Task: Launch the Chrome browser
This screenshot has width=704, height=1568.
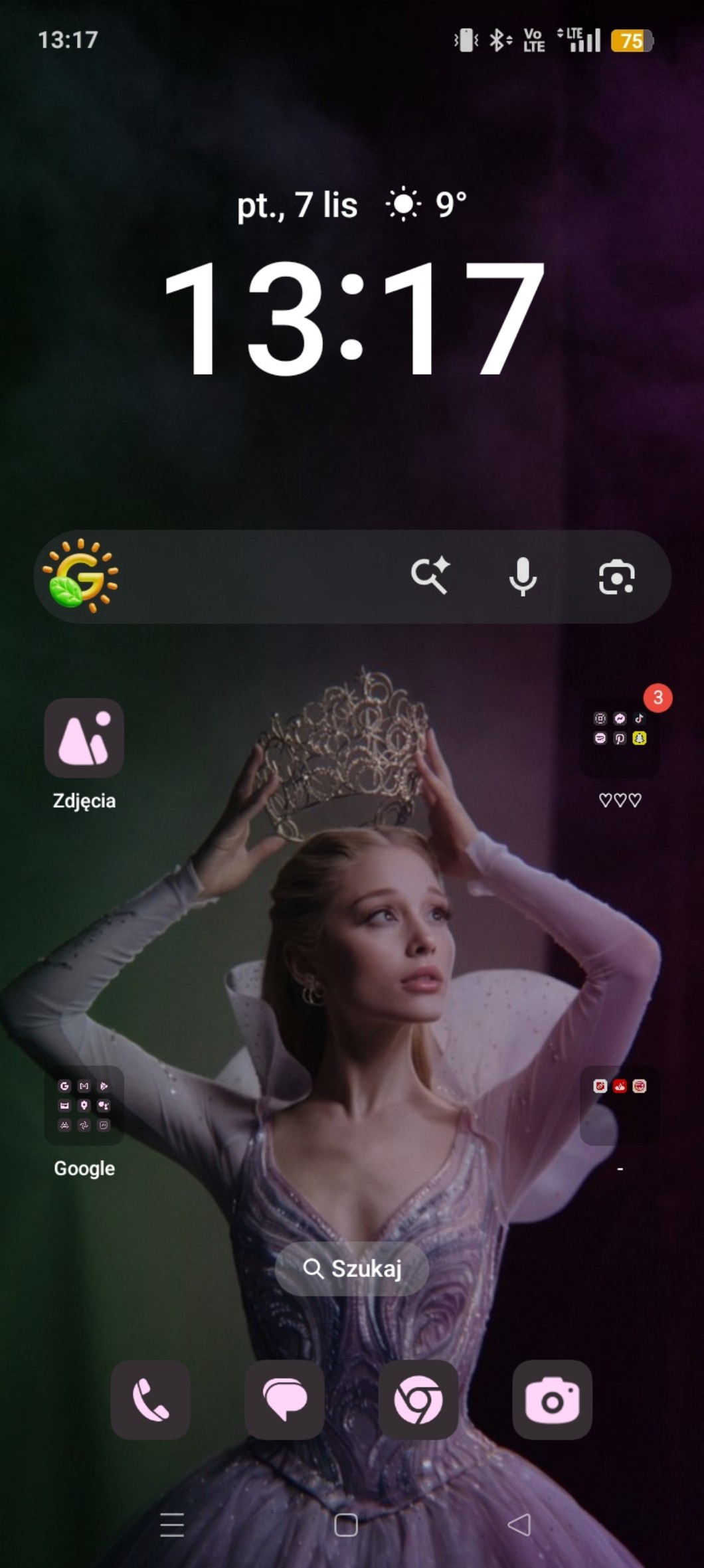Action: tap(418, 1399)
